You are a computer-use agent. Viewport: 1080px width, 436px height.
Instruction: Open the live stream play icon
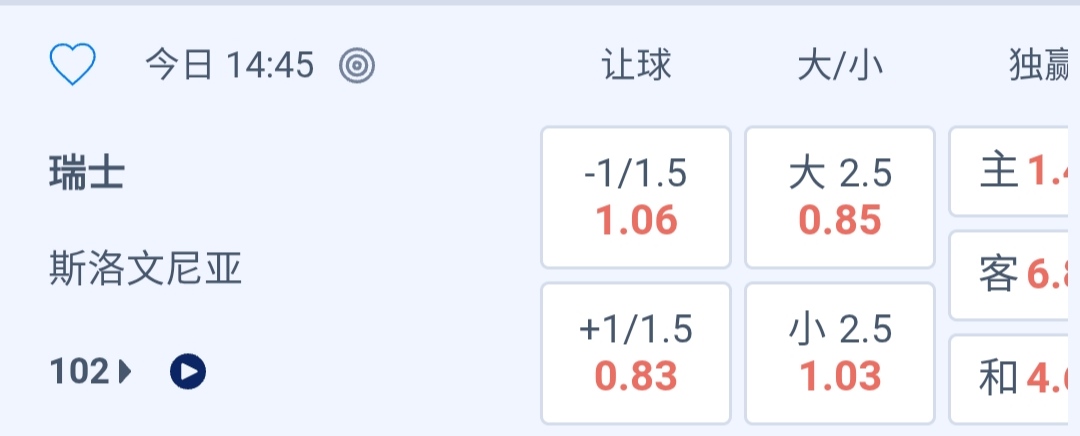[188, 372]
